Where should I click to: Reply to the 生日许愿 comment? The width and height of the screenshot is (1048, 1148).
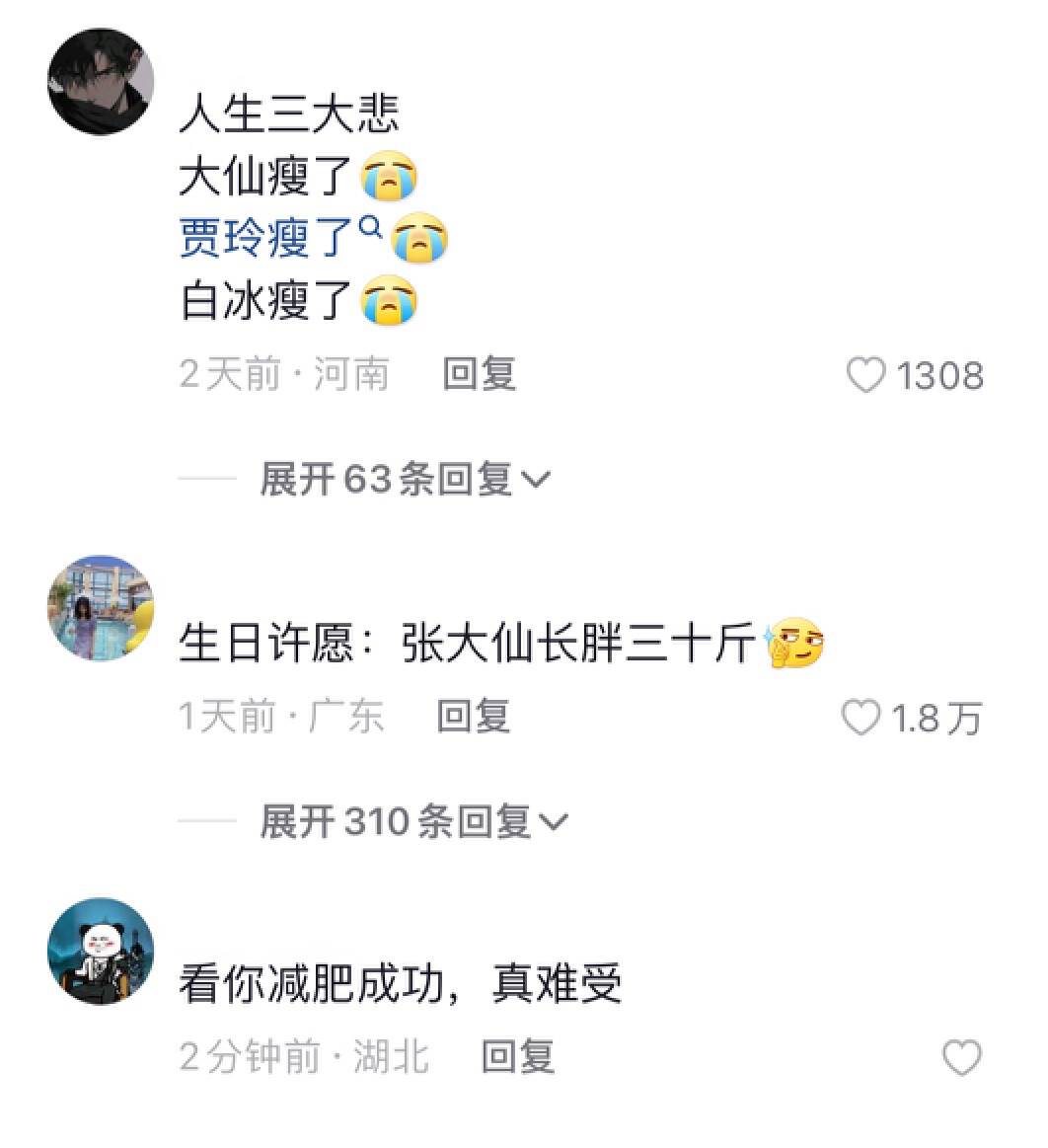tap(474, 717)
